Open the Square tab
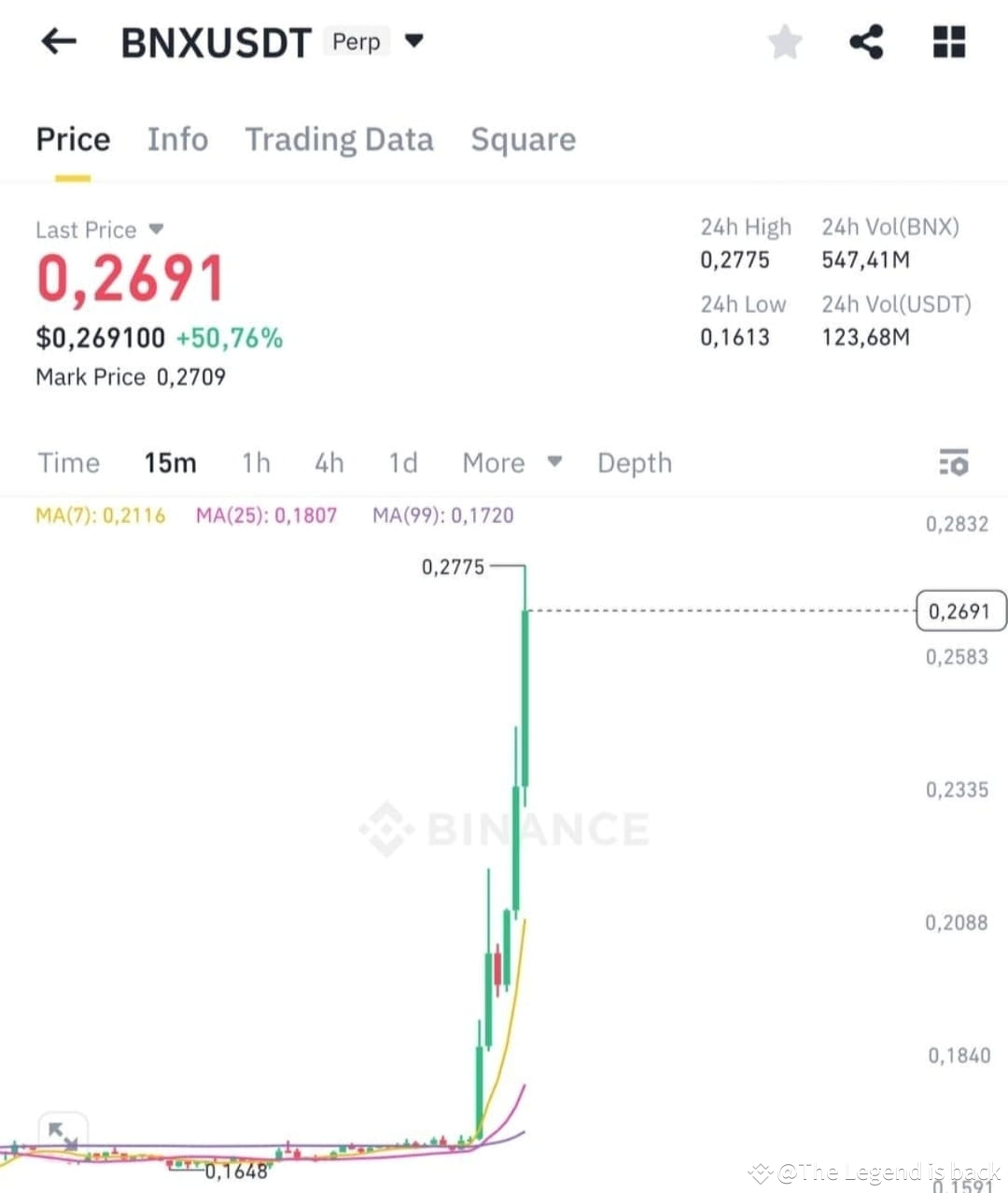 coord(524,139)
